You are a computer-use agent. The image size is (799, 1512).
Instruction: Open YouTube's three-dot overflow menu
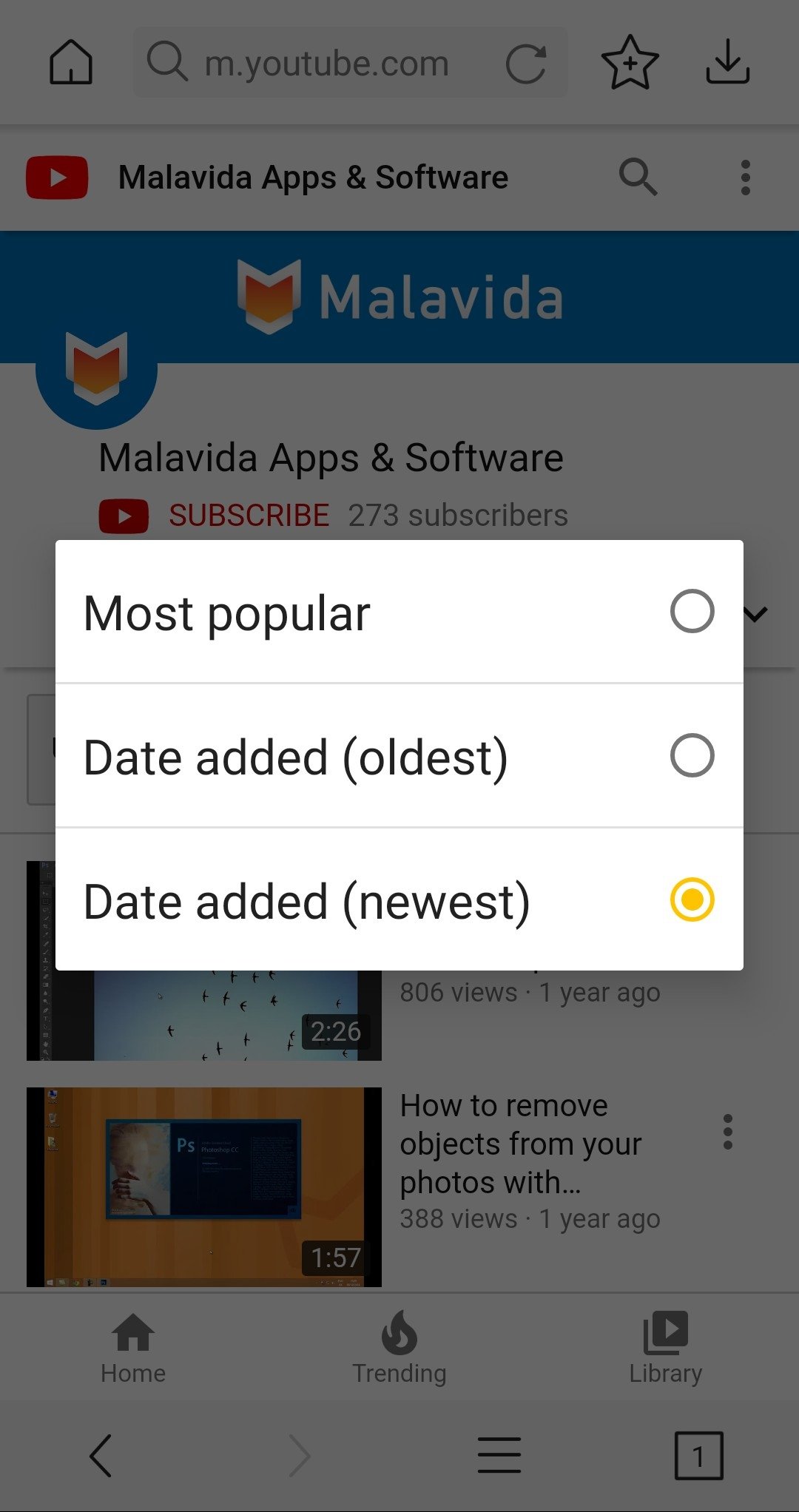coord(745,178)
